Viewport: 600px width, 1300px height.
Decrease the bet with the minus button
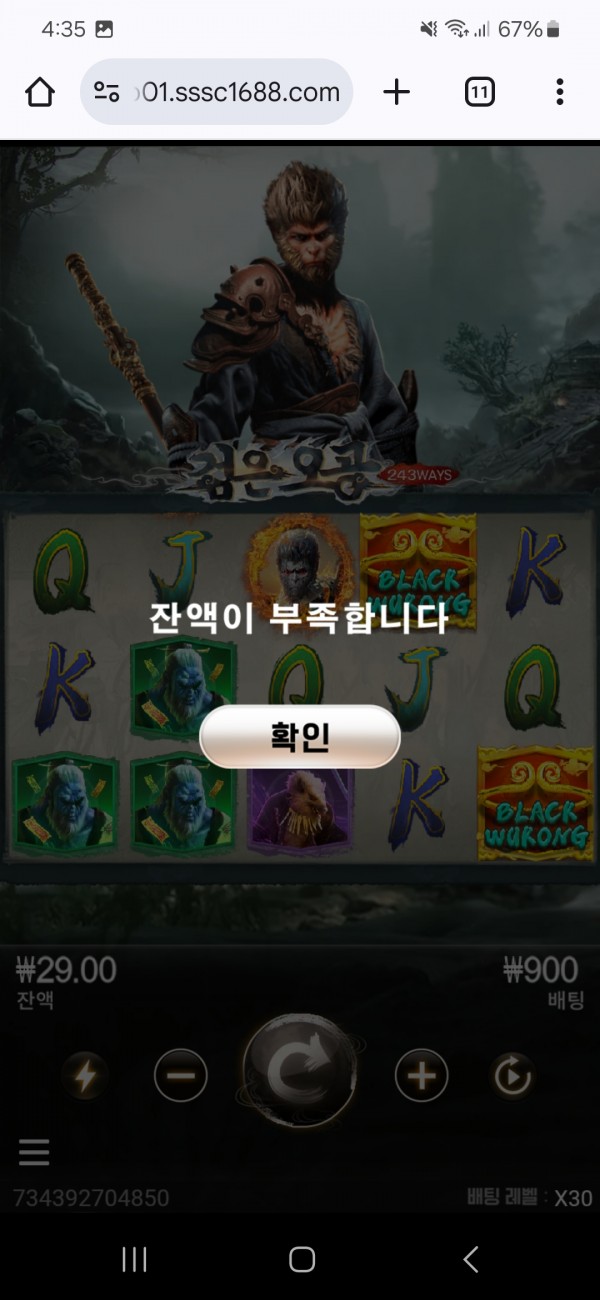181,1076
